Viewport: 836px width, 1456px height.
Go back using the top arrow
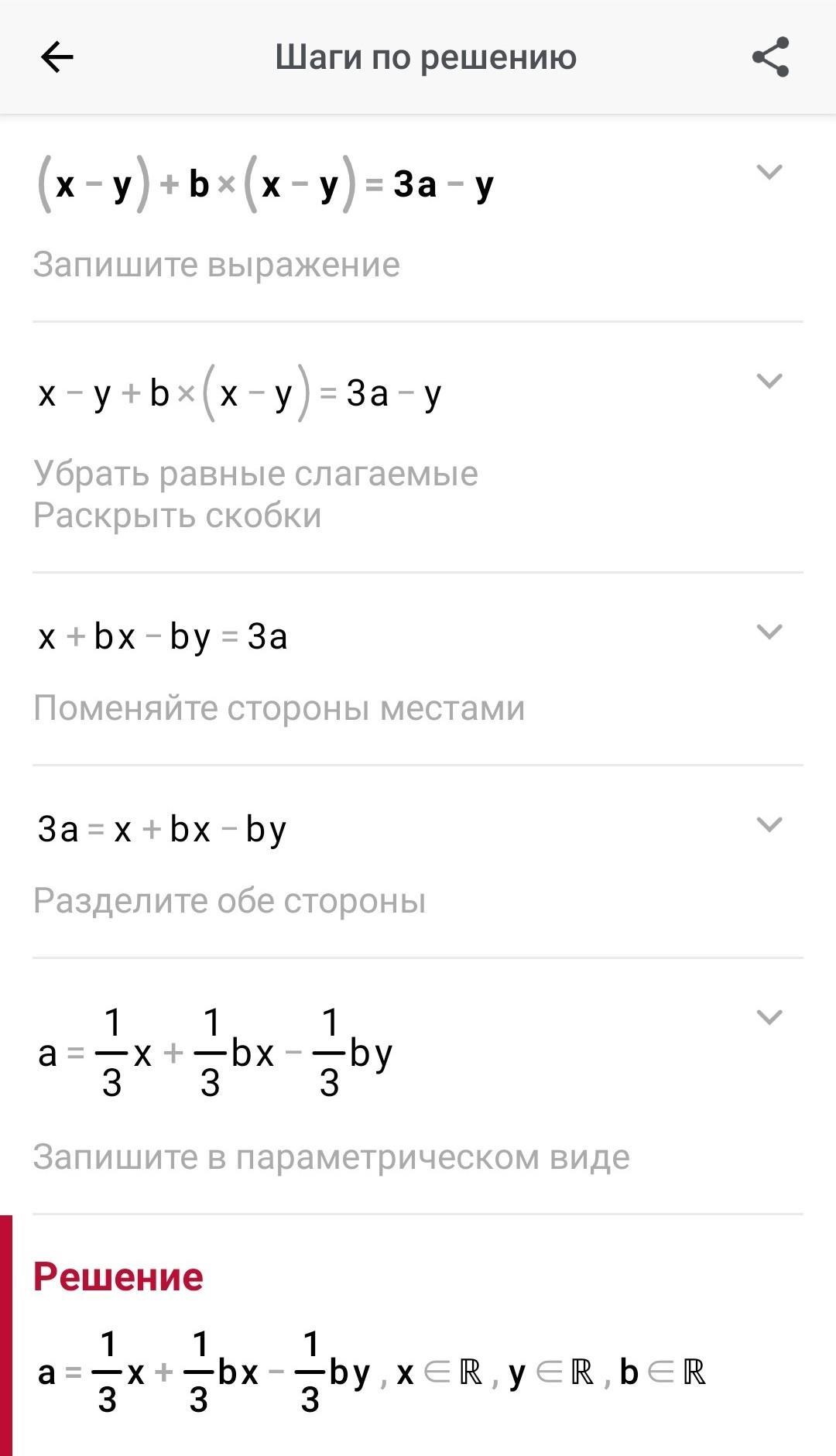[57, 57]
